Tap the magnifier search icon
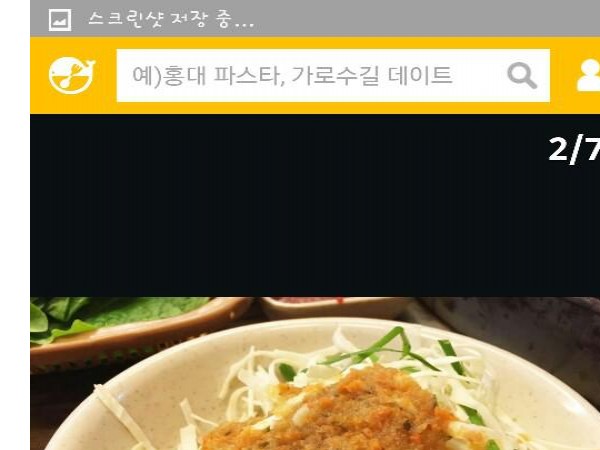The width and height of the screenshot is (600, 450). [522, 76]
